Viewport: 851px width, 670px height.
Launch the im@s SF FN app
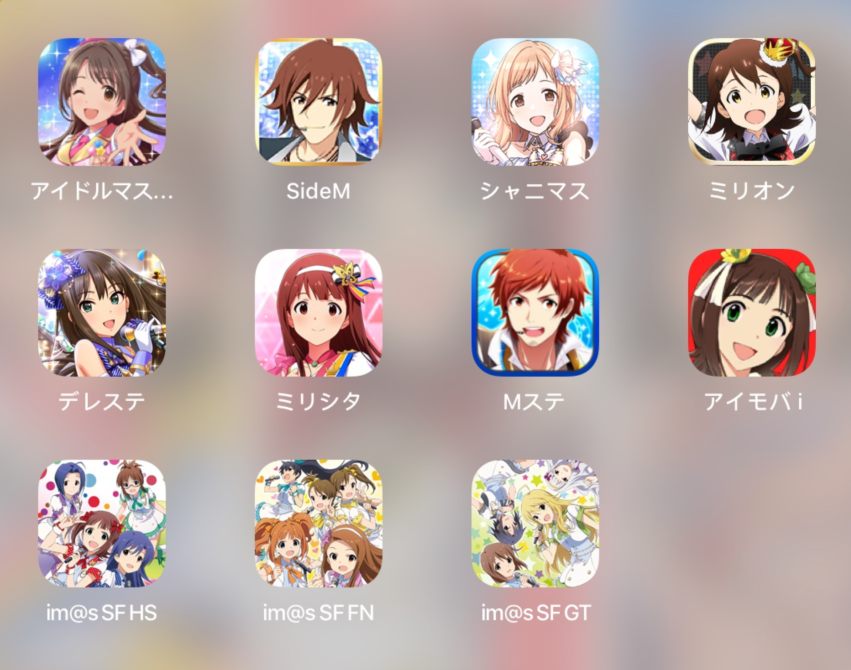[319, 523]
